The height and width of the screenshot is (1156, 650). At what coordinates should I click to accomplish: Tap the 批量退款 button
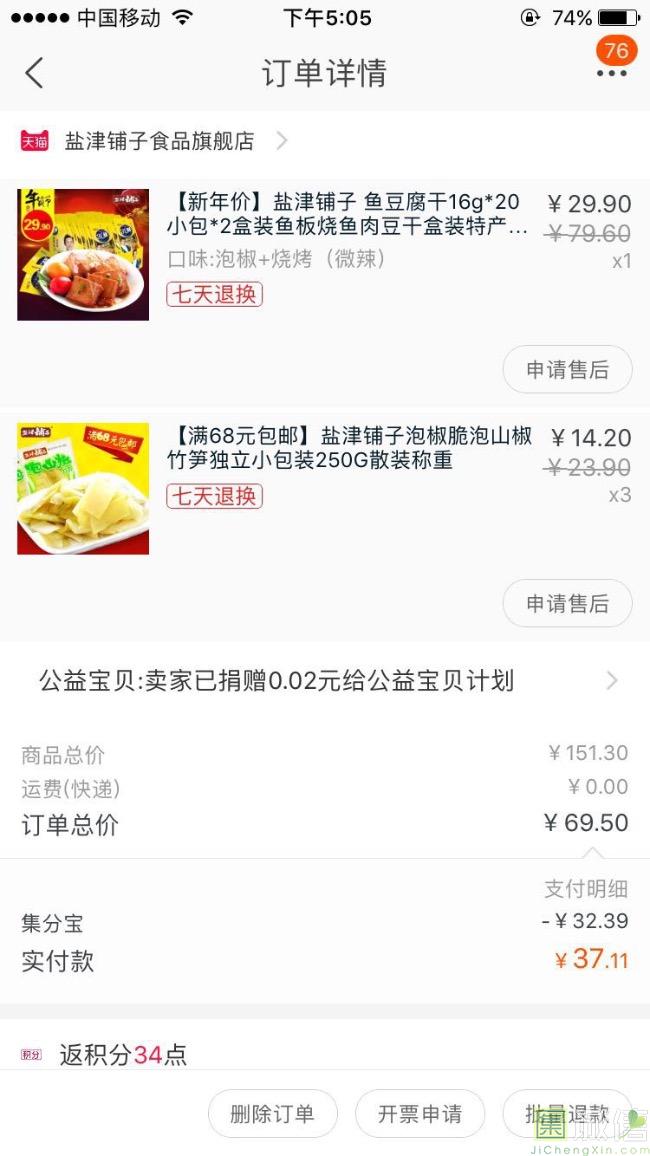568,1113
